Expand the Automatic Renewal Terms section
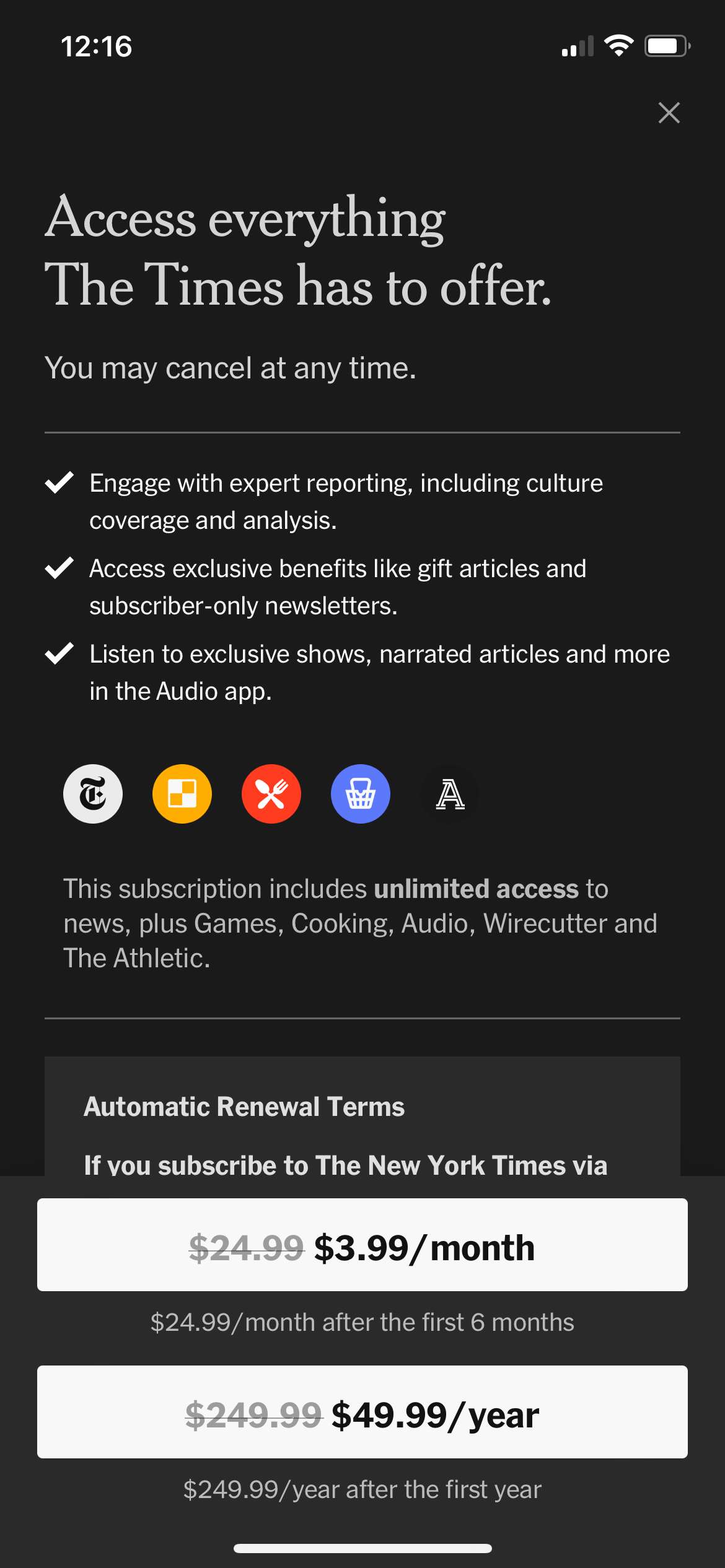This screenshot has height=1568, width=725. 244,1106
